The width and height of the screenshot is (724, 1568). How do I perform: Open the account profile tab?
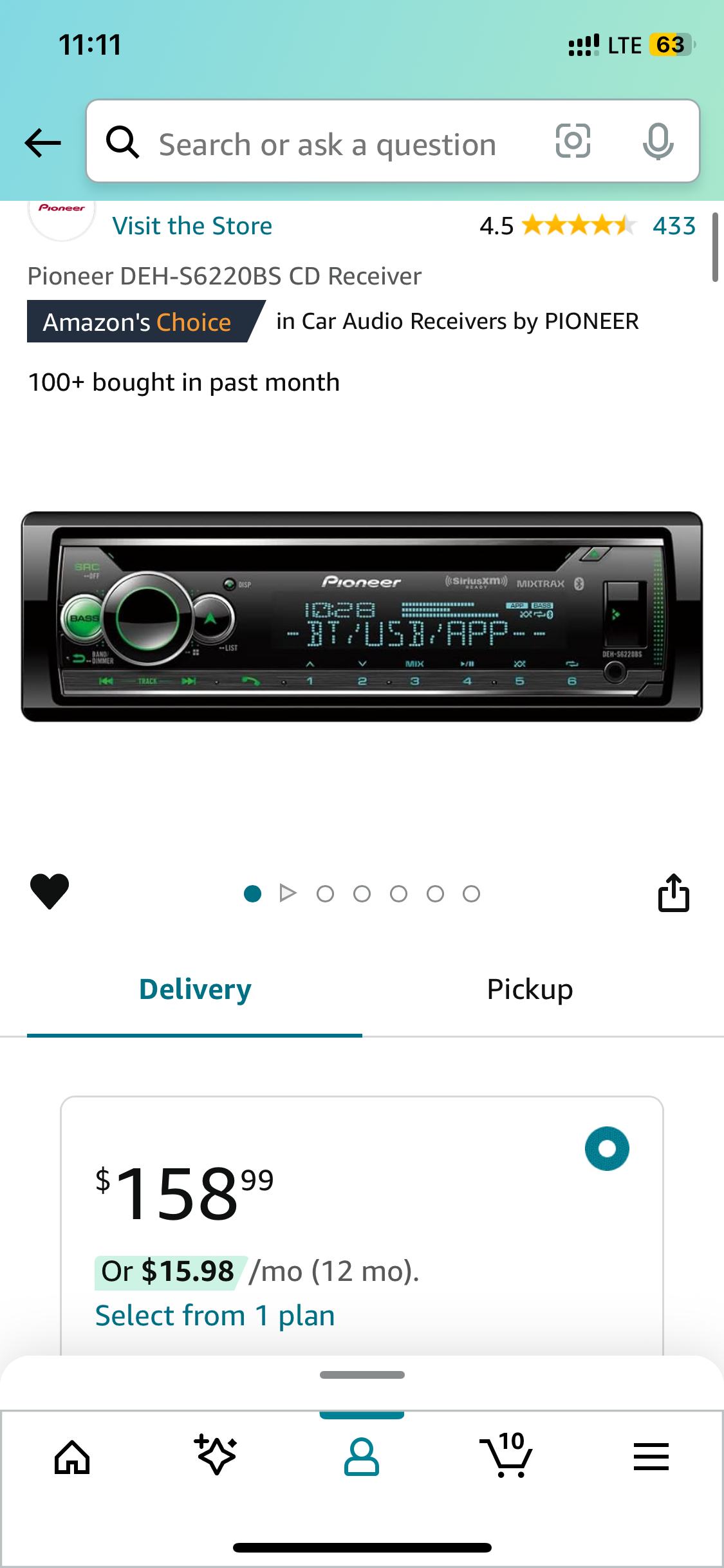tap(362, 1457)
